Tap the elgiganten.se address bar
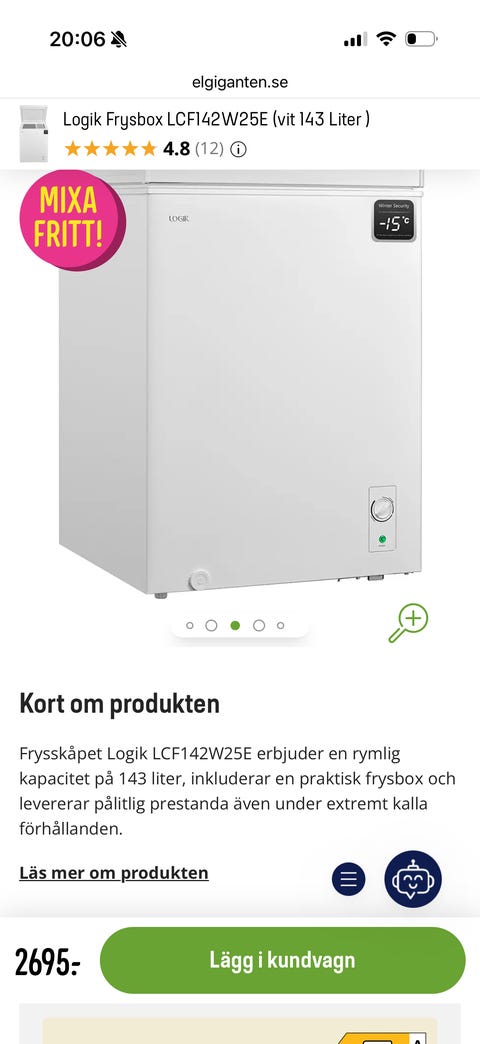 [240, 83]
